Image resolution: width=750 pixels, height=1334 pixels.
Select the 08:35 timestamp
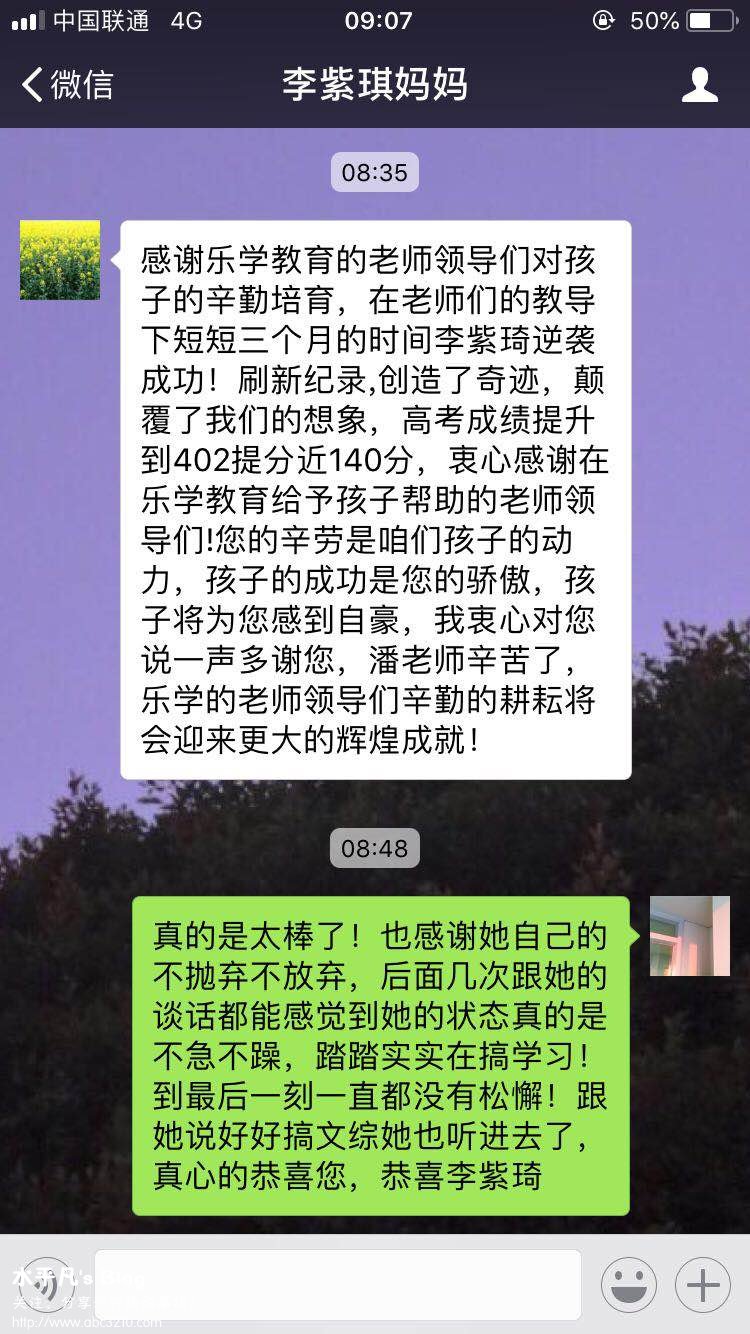tap(374, 172)
